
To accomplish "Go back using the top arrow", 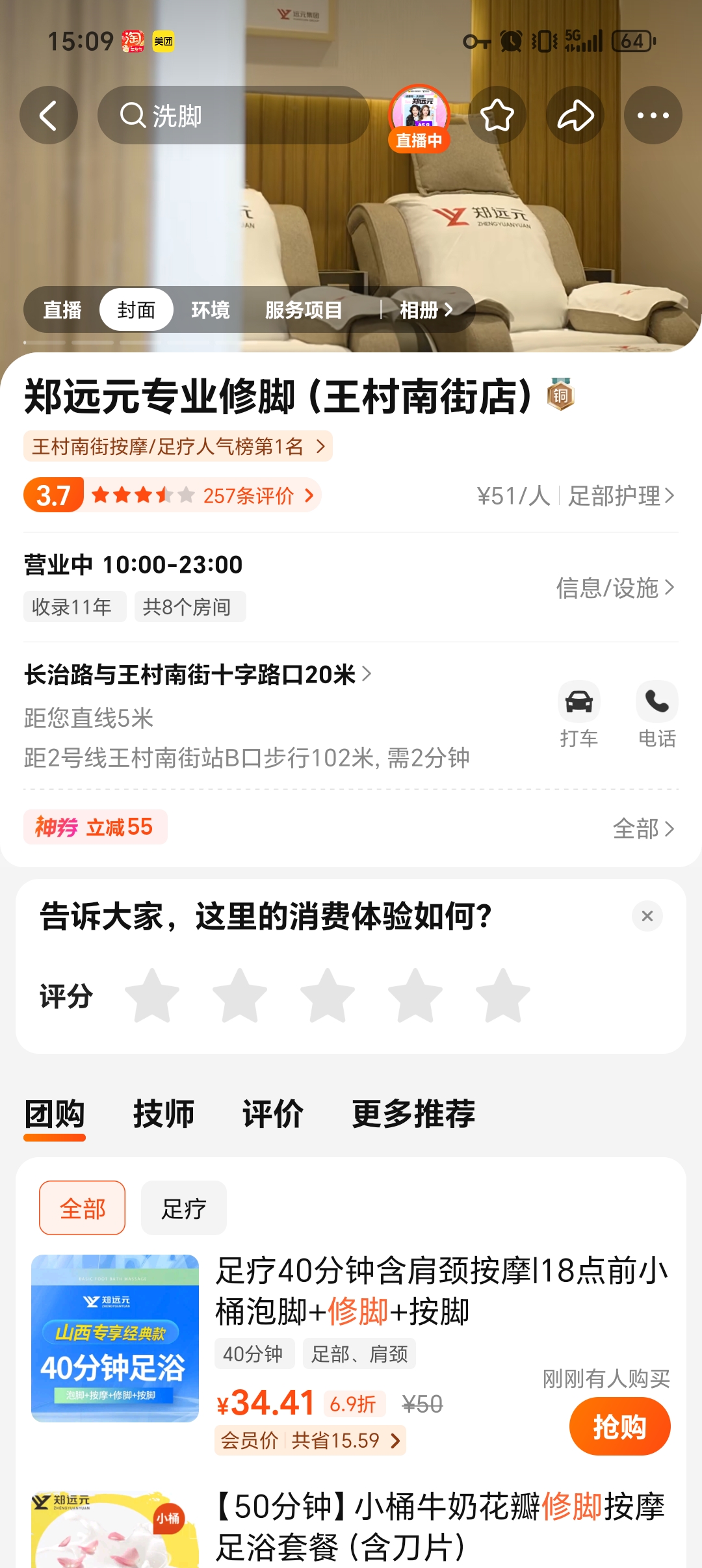I will point(49,116).
